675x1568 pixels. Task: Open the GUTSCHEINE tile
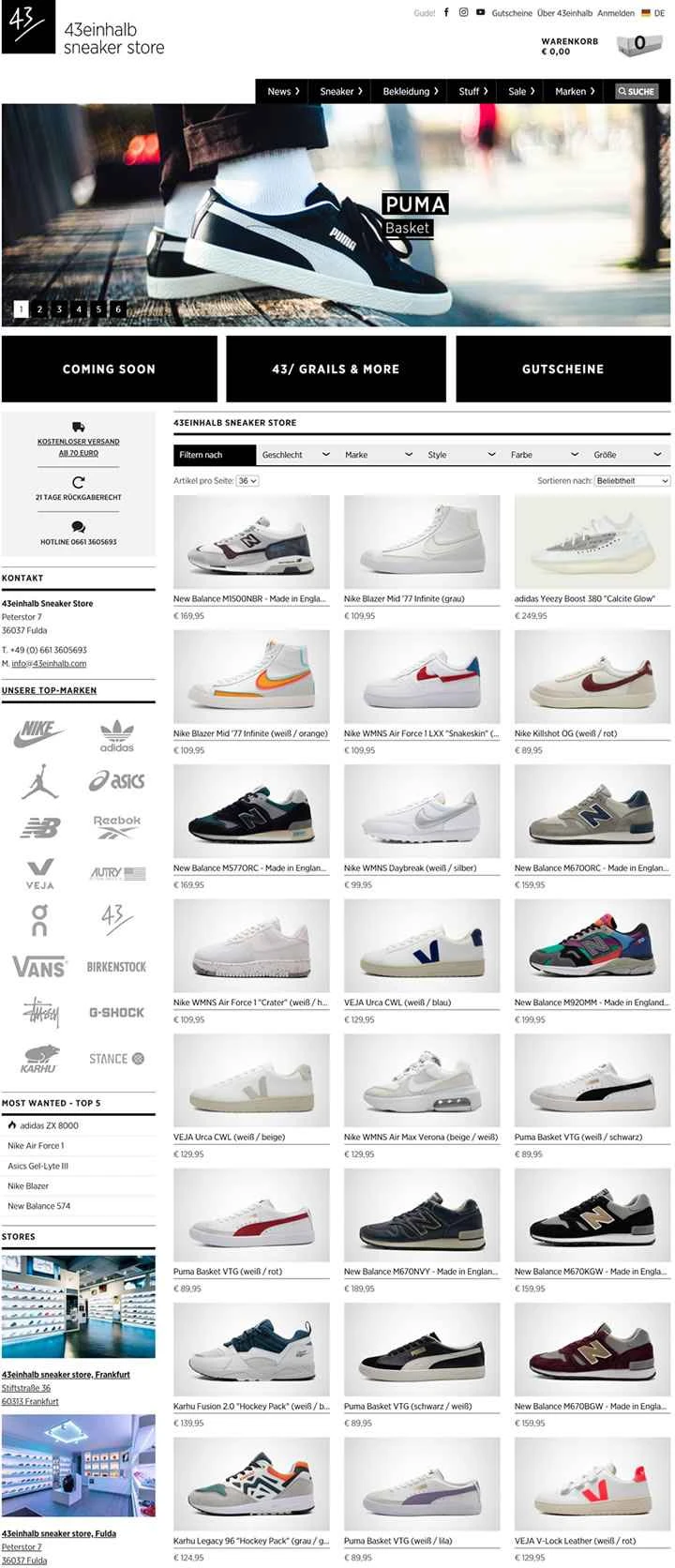[x=562, y=369]
